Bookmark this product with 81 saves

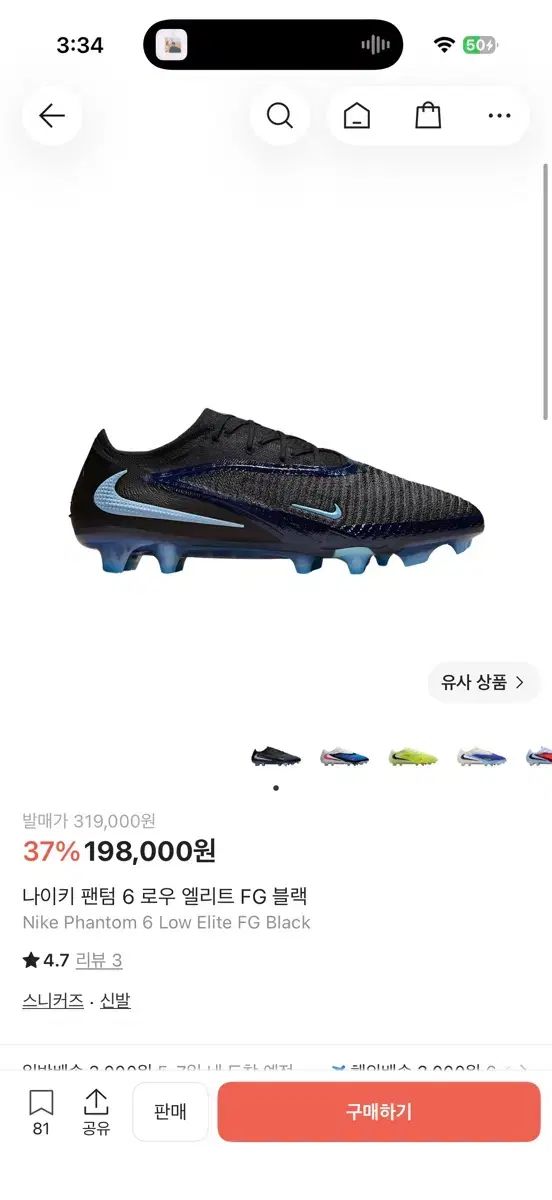coord(41,1112)
